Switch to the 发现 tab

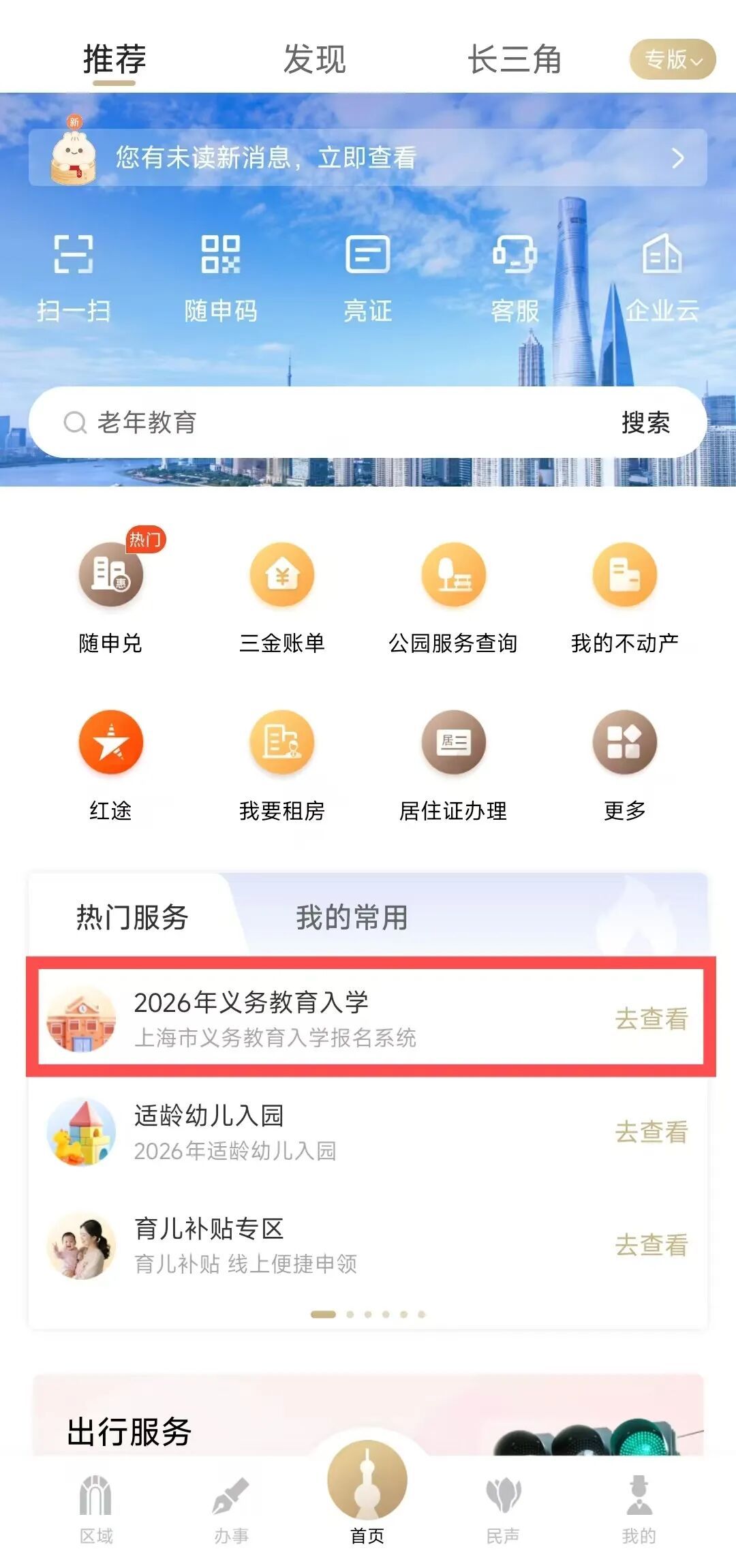click(x=314, y=59)
